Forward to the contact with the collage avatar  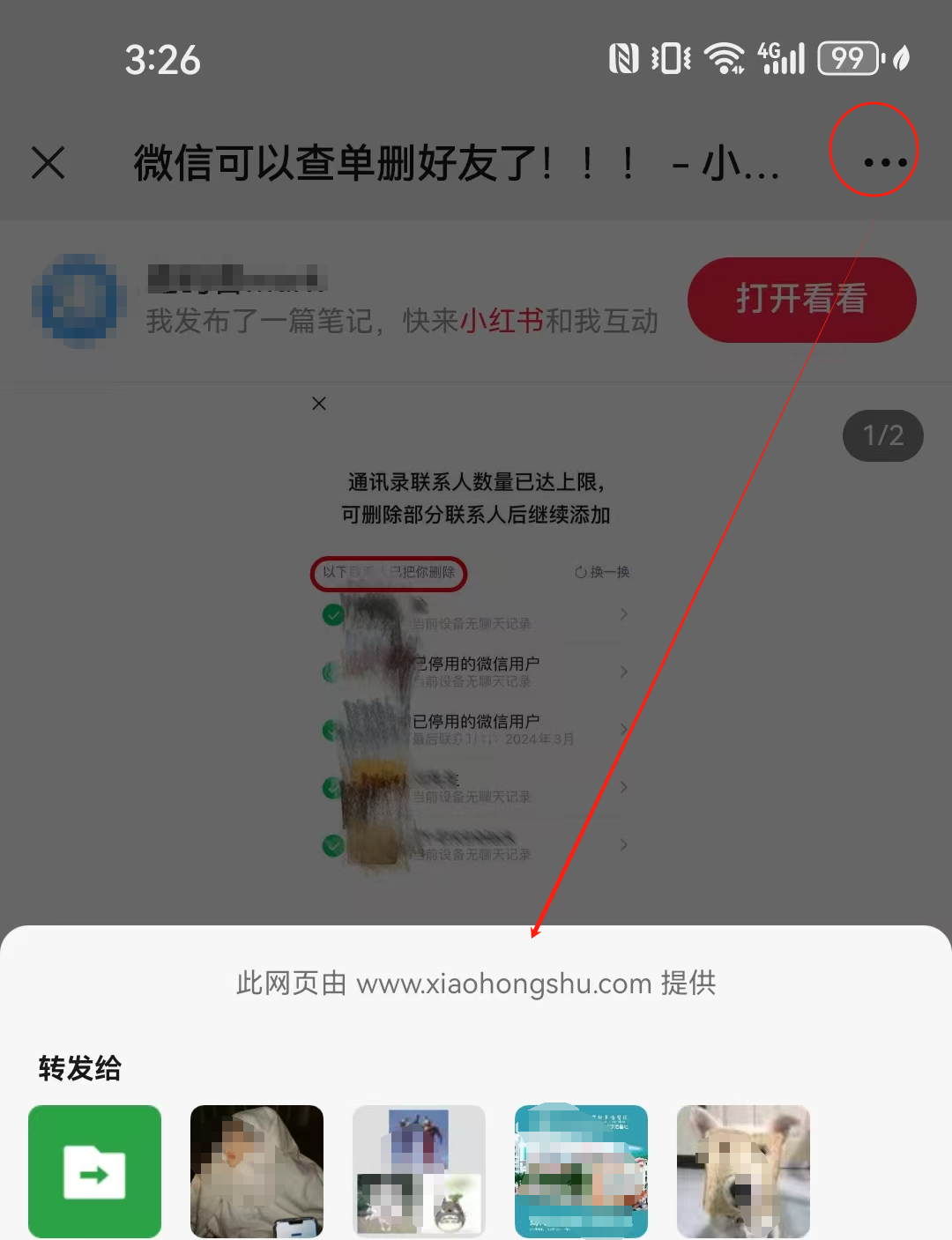click(419, 1171)
